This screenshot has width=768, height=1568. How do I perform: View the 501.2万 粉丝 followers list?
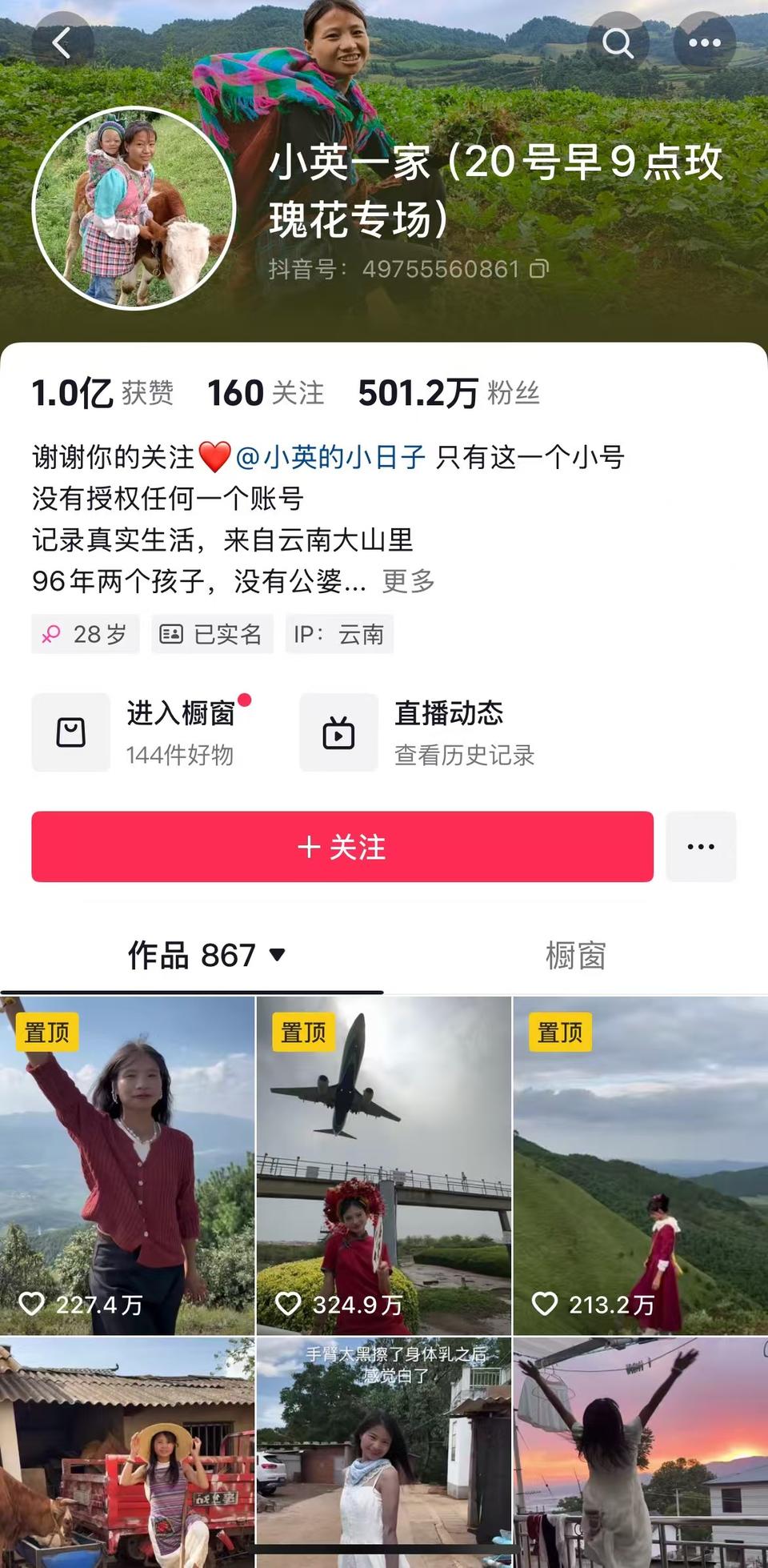tap(448, 393)
